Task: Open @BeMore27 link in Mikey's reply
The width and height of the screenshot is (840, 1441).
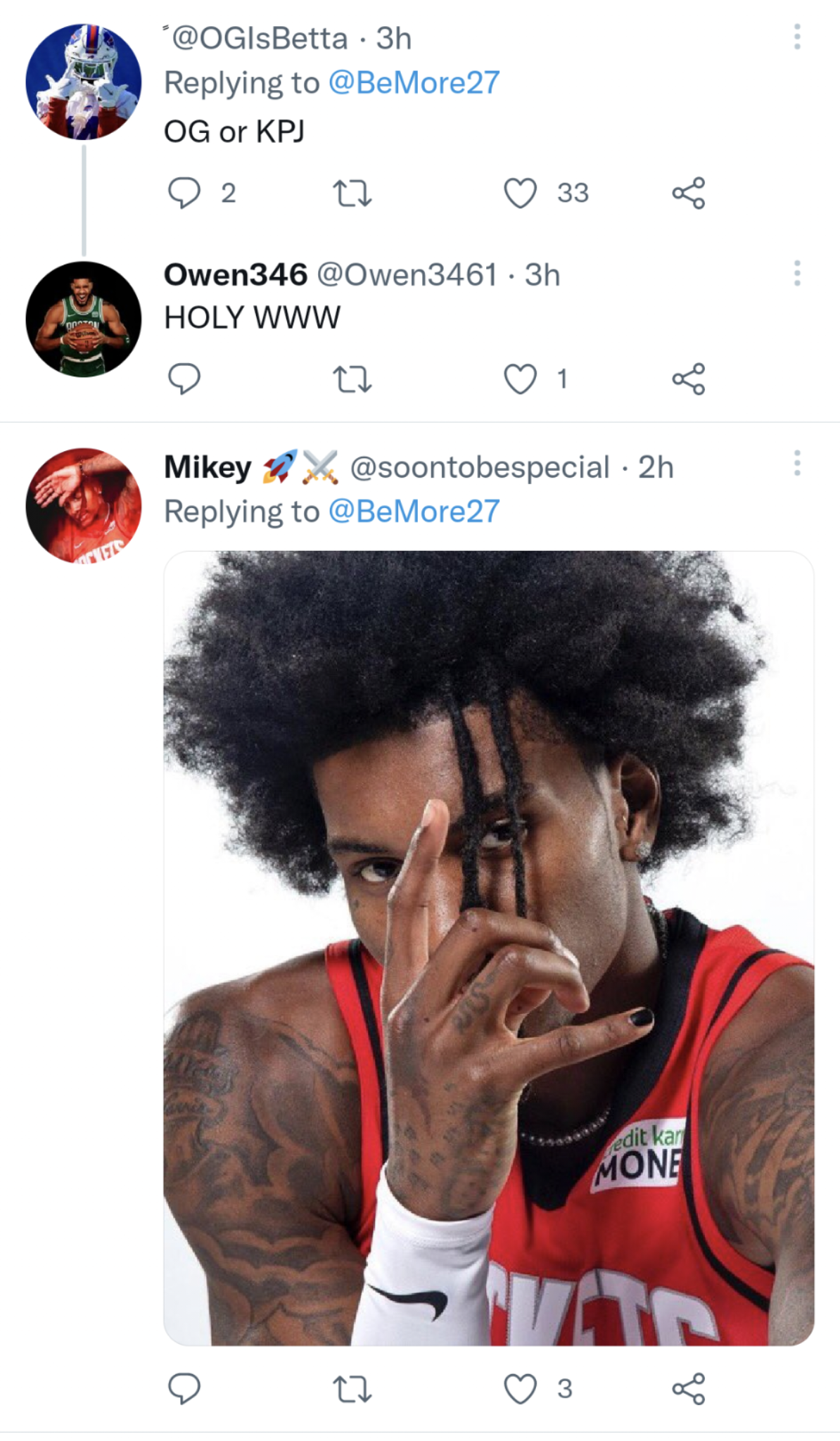Action: pyautogui.click(x=414, y=512)
